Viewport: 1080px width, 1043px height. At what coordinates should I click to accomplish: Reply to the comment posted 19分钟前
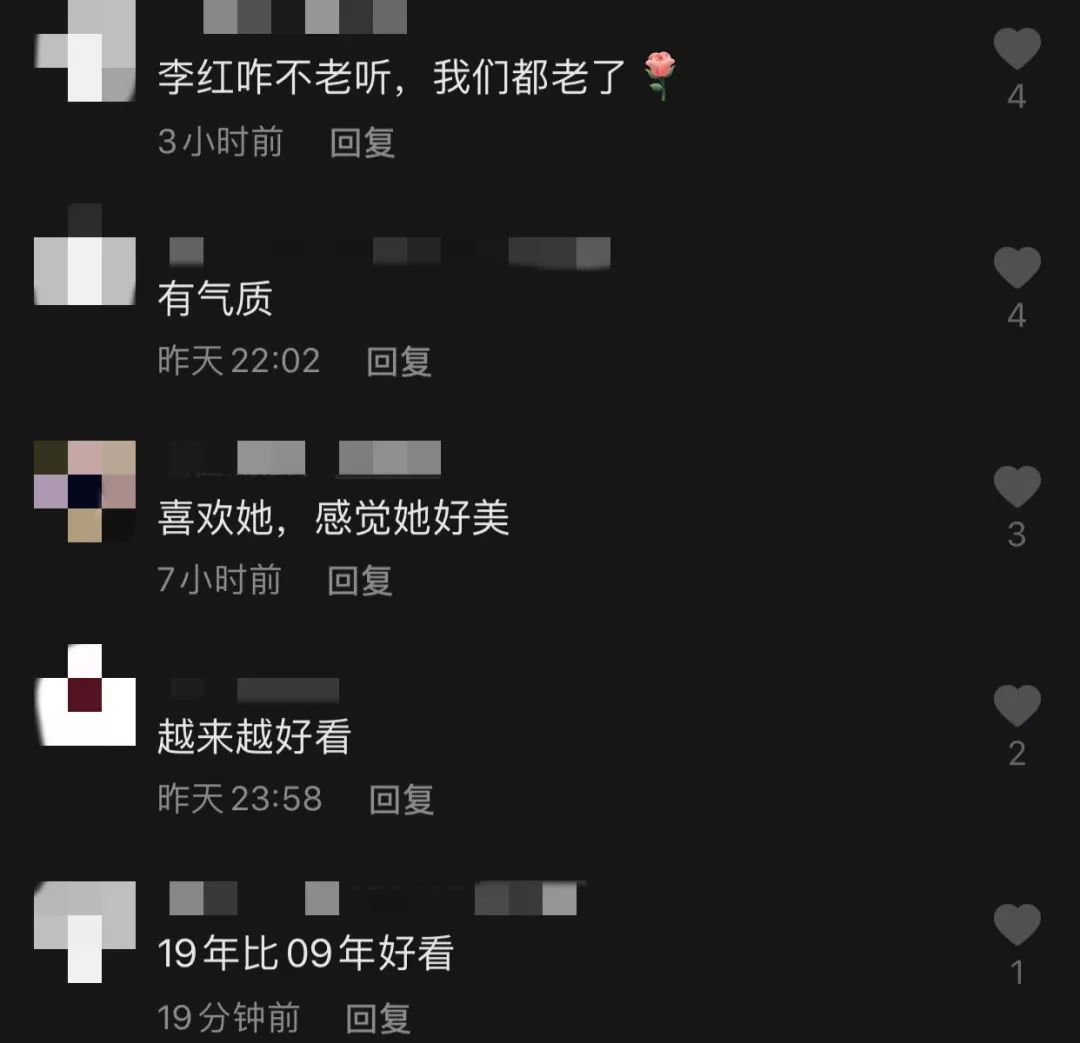(x=378, y=1018)
